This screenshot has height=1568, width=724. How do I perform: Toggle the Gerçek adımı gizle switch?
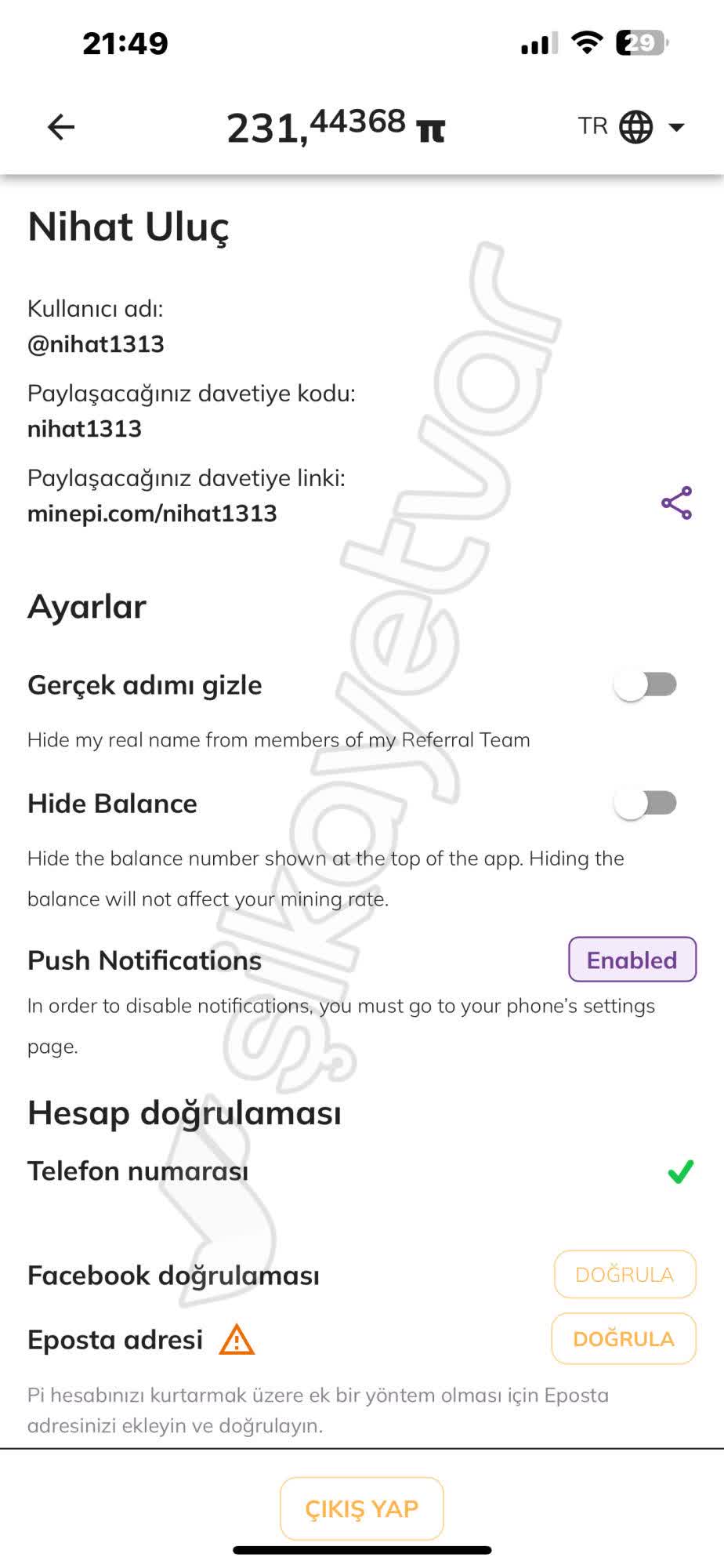645,685
